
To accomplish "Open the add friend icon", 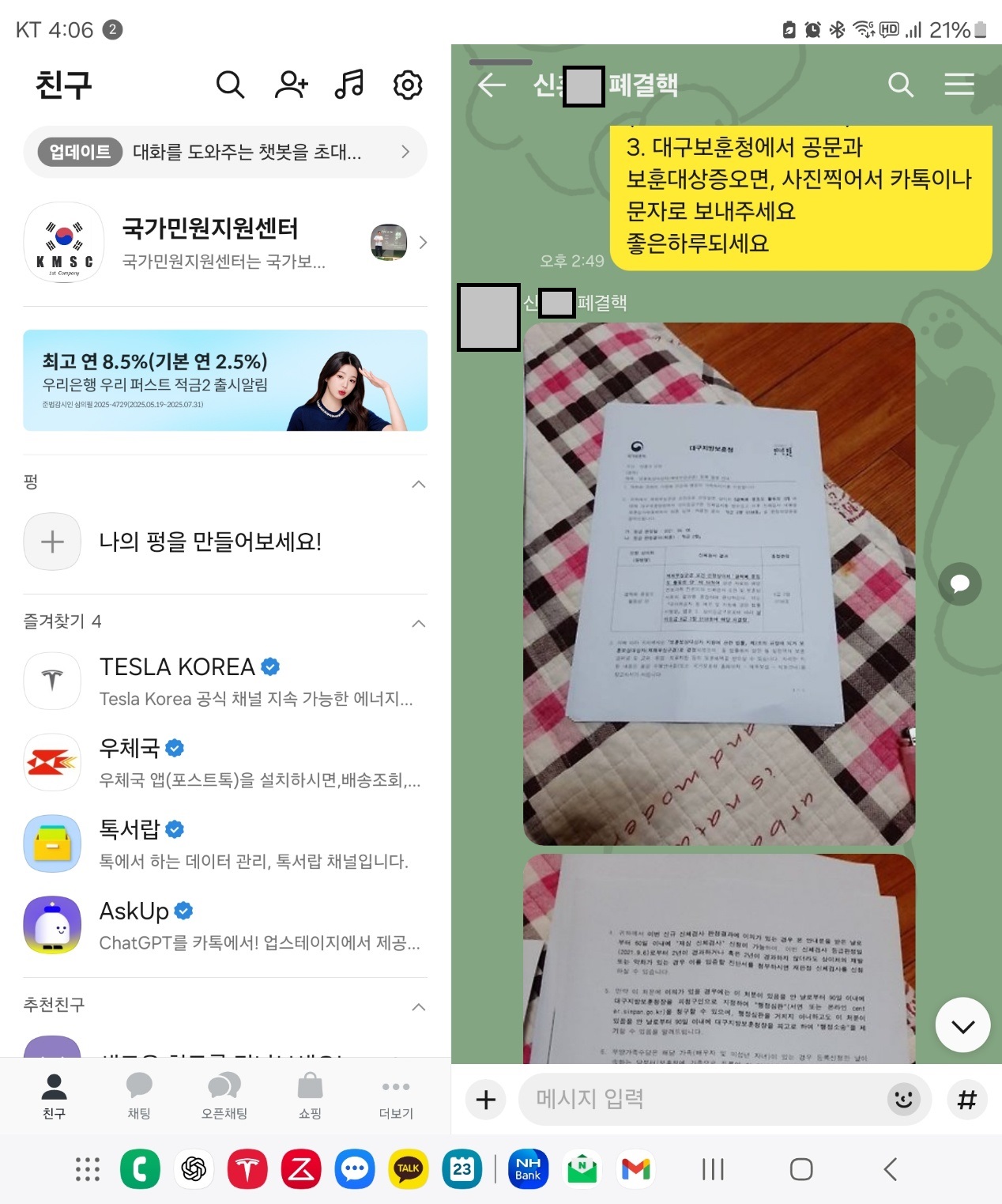I will (291, 84).
